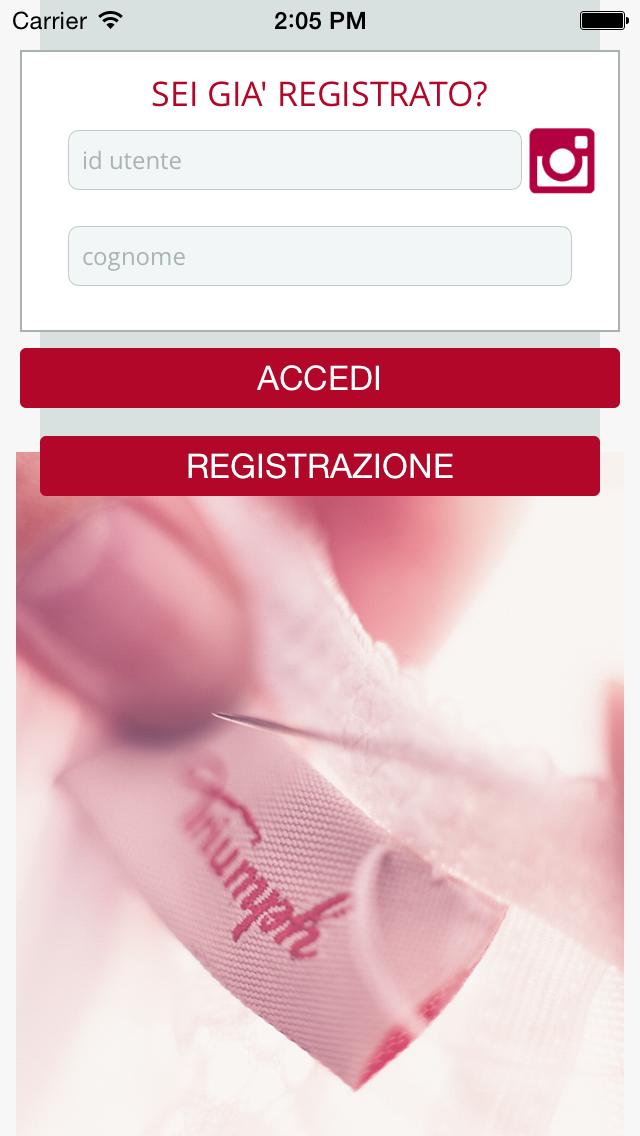640x1136 pixels.
Task: Log in with the ACCEDI button
Action: [319, 378]
